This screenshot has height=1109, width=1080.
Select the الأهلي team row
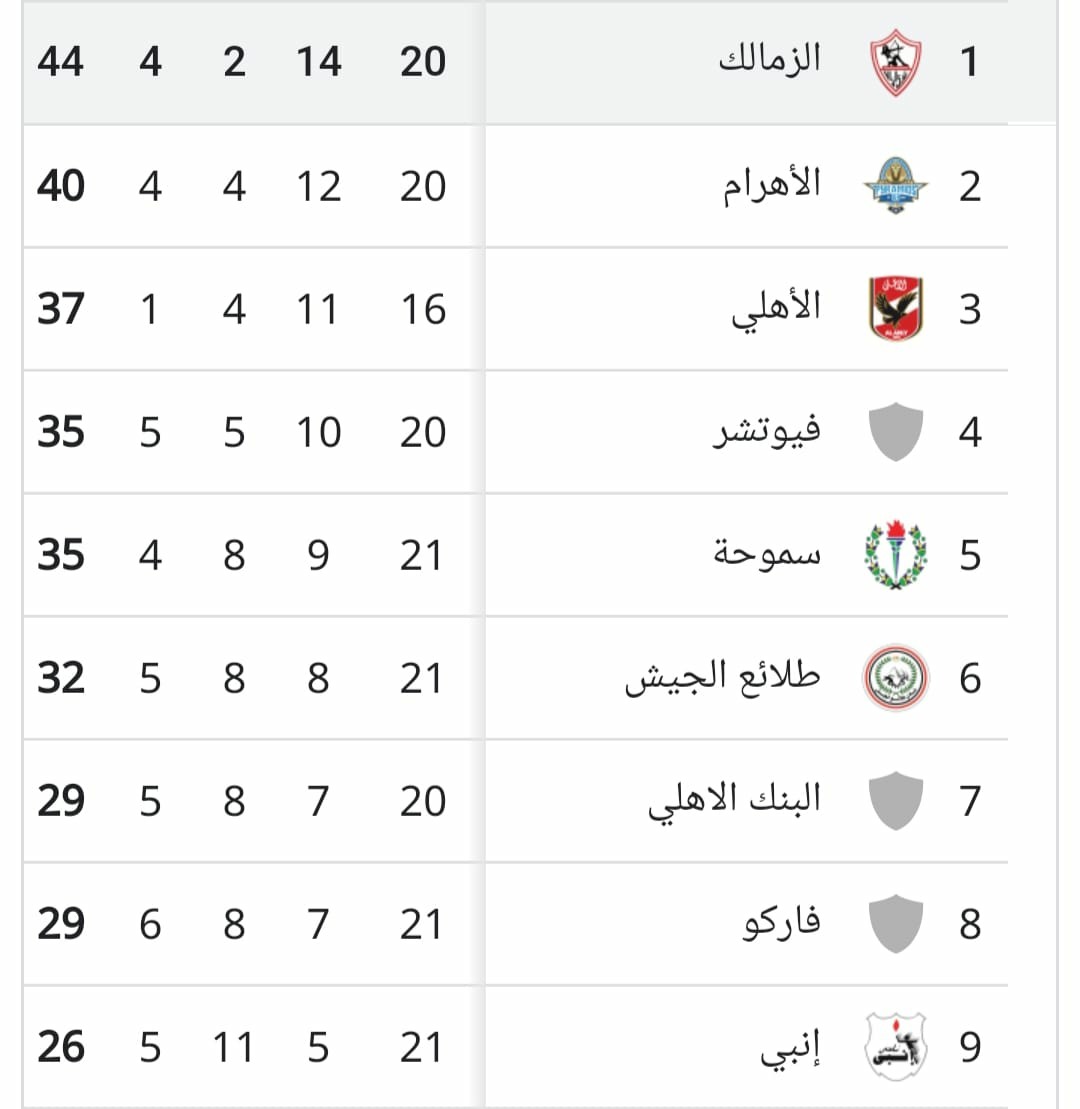(x=776, y=309)
